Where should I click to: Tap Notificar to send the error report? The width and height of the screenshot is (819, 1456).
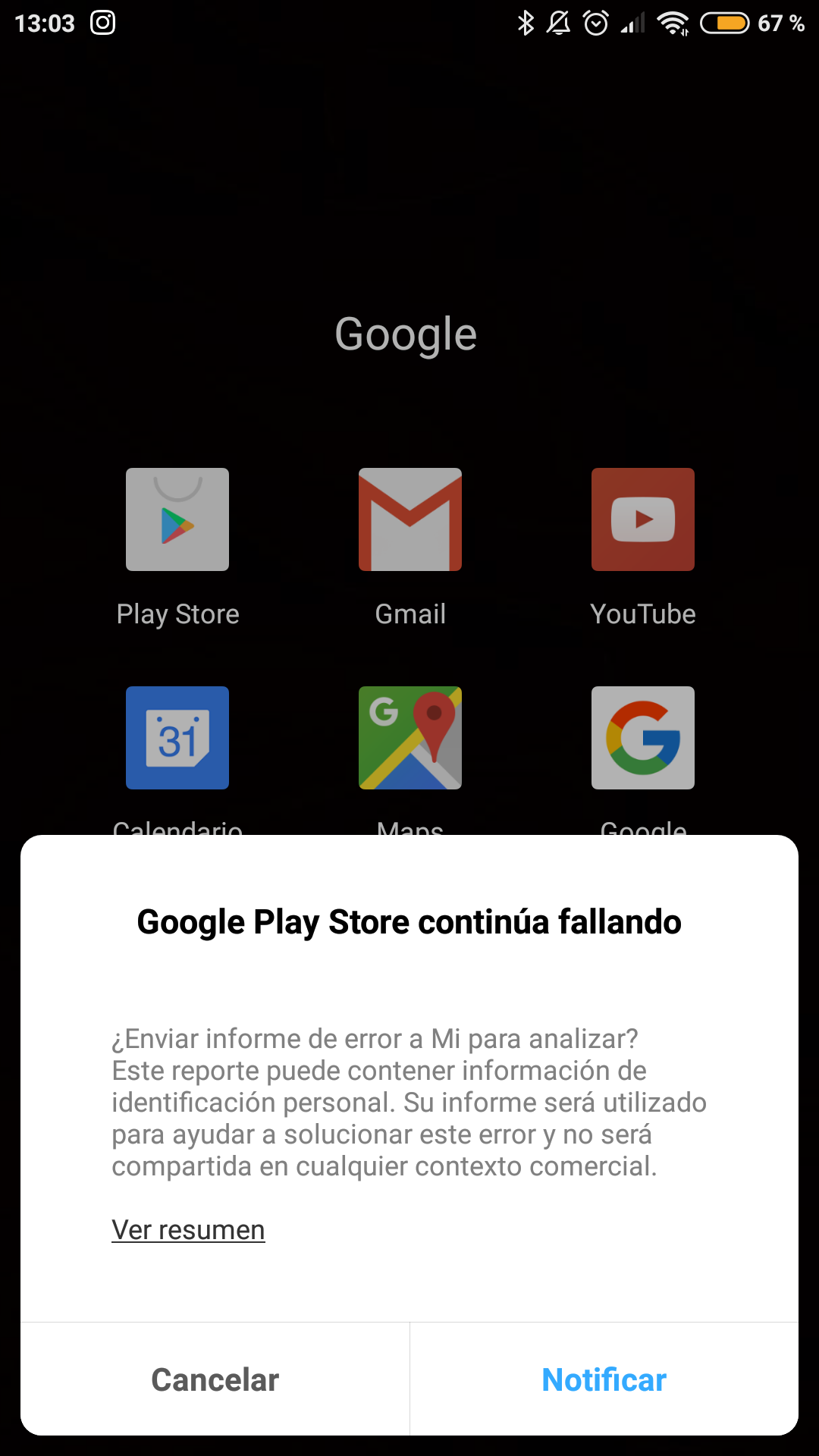point(604,1379)
